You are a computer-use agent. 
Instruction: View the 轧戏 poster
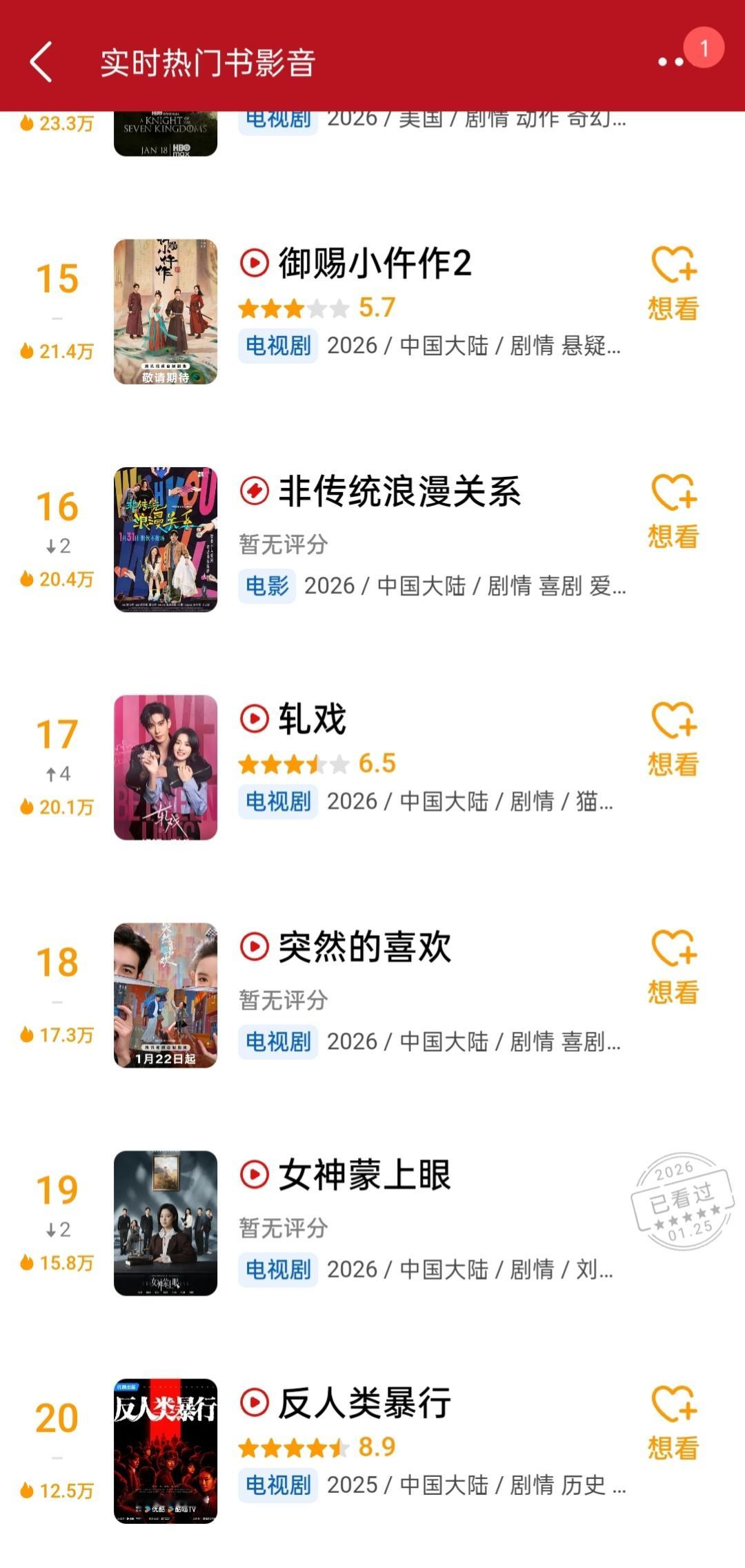point(166,767)
